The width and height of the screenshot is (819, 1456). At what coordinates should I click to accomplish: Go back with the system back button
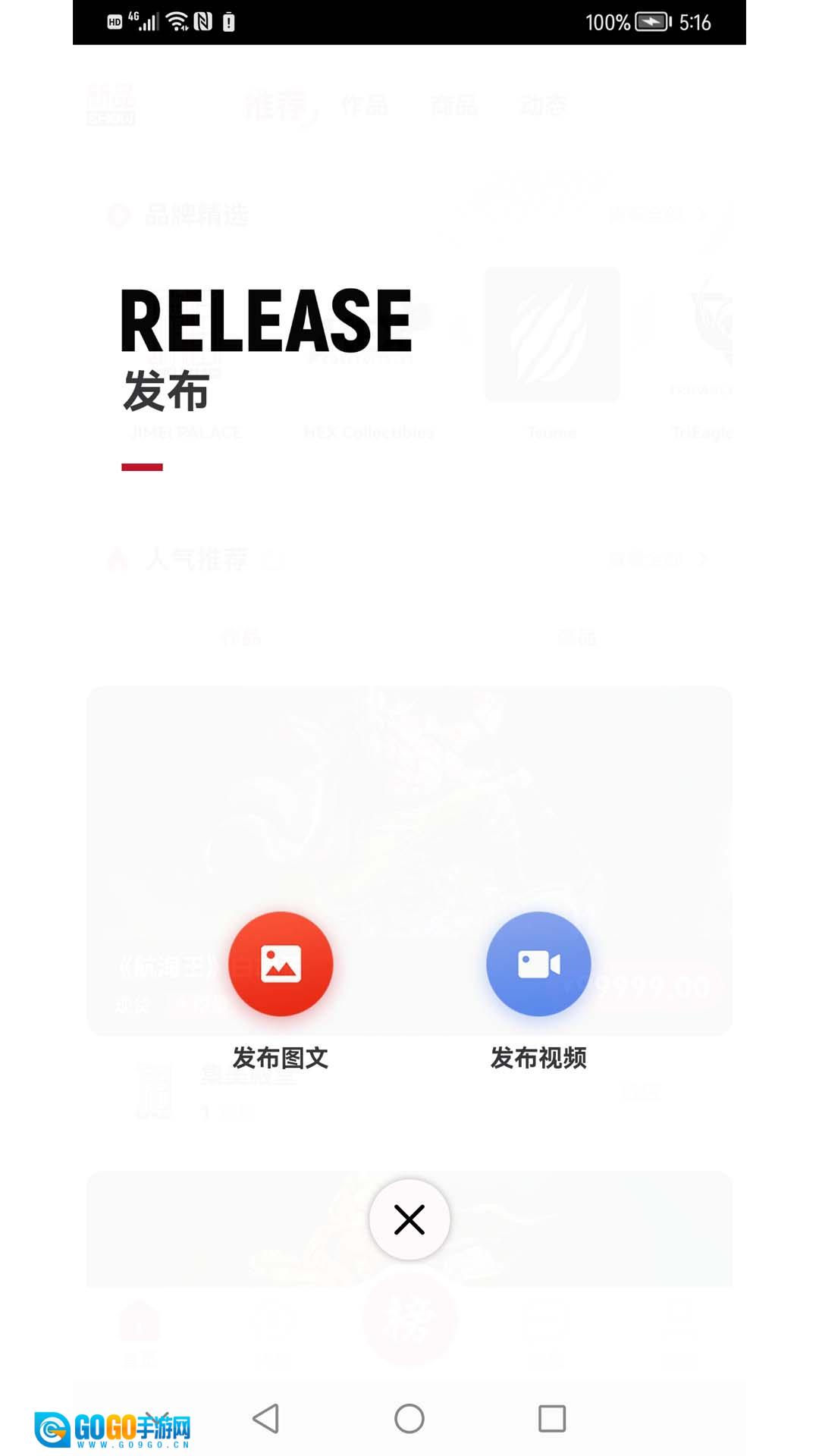266,1419
